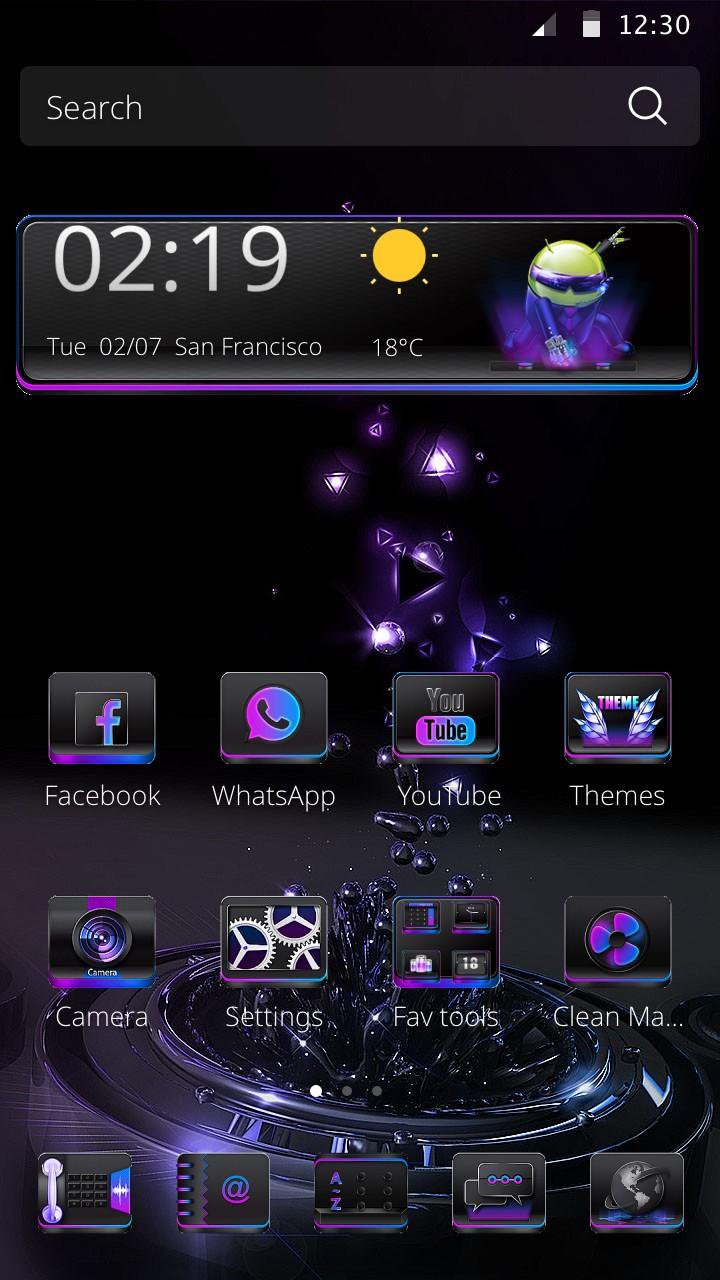Tap the magnifier to start a search
The image size is (720, 1280).
[647, 106]
